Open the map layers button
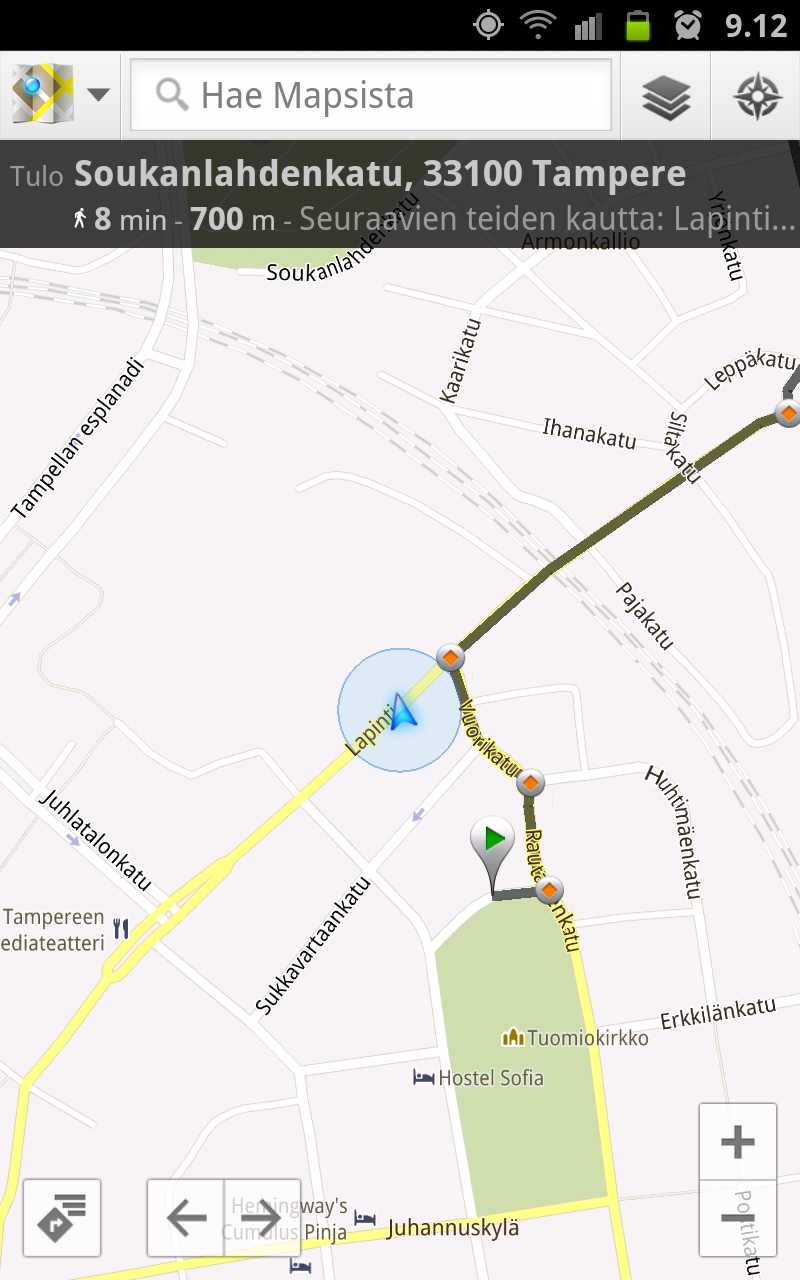This screenshot has width=800, height=1280. pyautogui.click(x=666, y=96)
